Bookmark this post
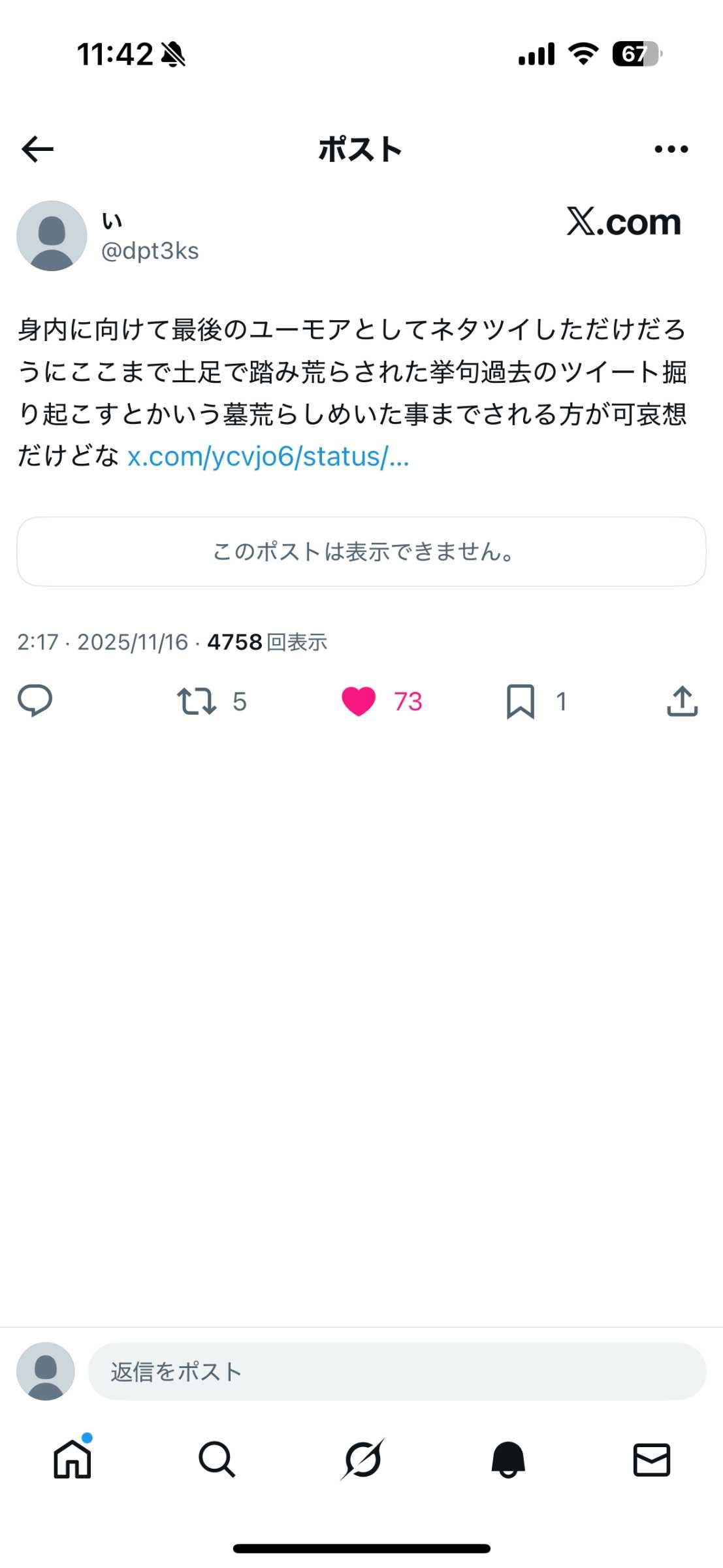The width and height of the screenshot is (723, 1568). click(521, 701)
